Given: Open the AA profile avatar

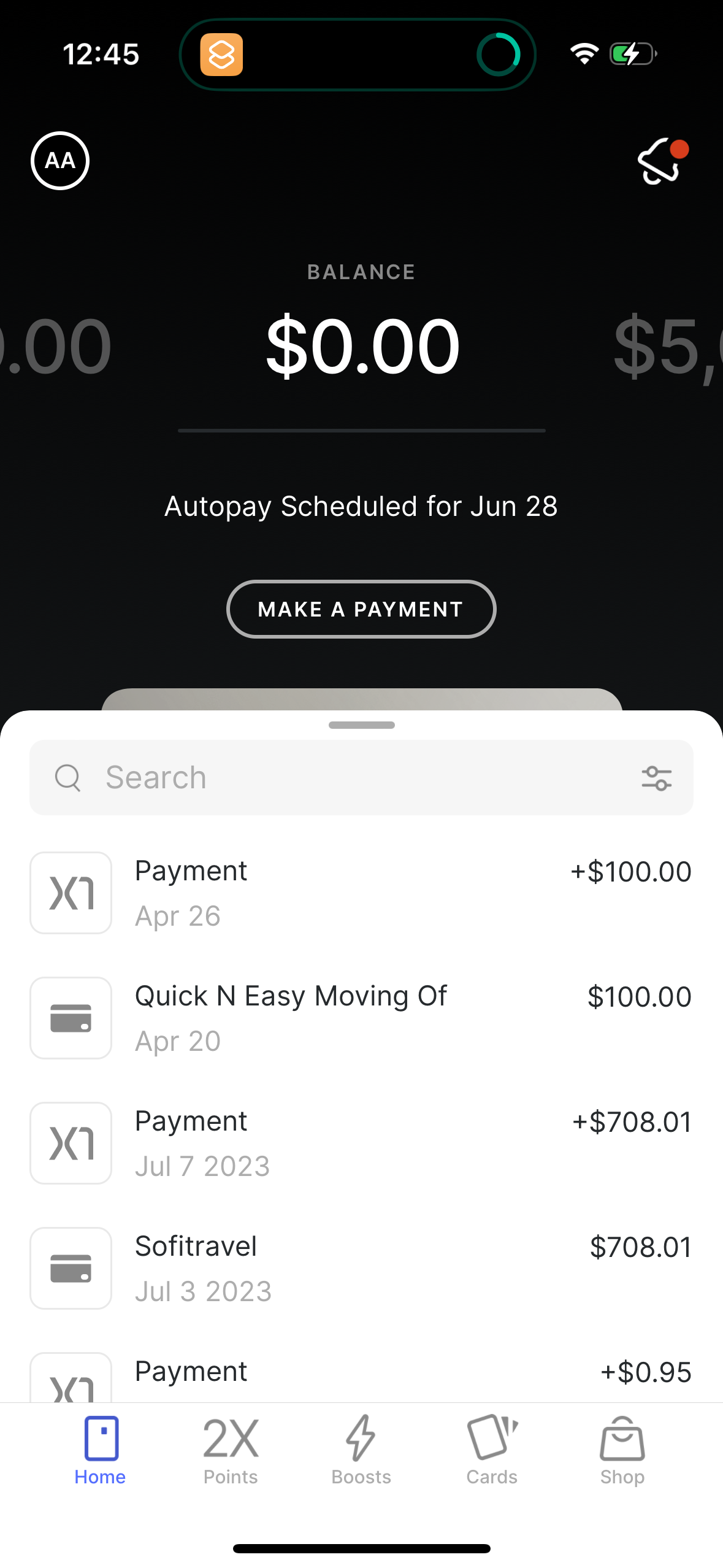Looking at the screenshot, I should click(x=60, y=160).
